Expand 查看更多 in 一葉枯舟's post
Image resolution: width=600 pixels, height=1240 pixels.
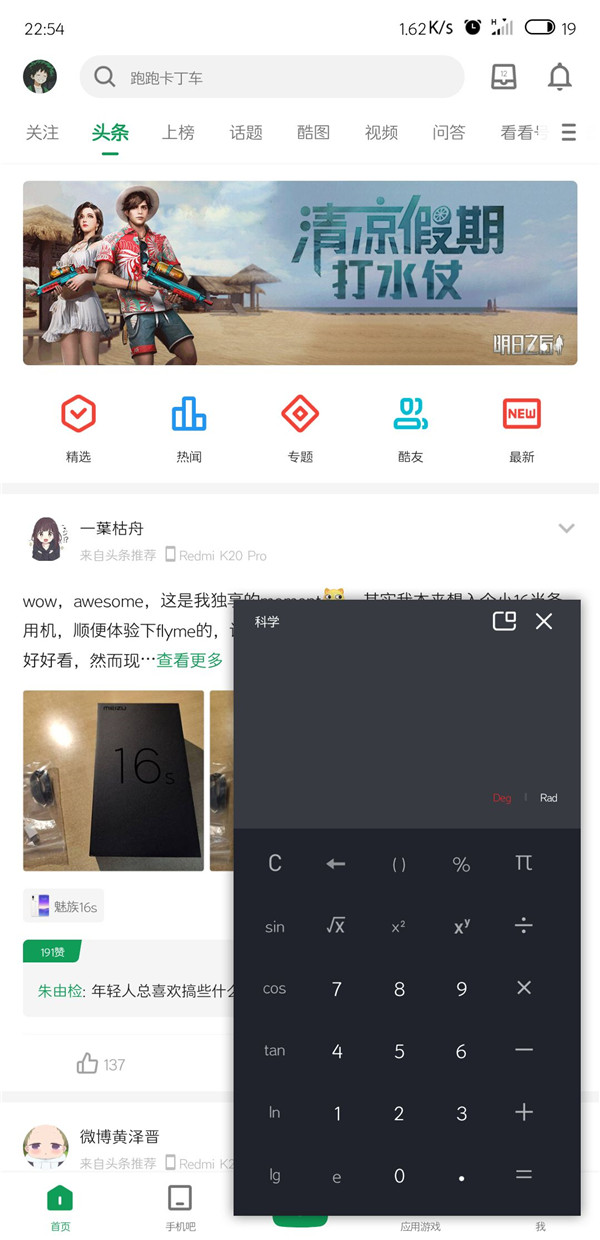pos(190,660)
